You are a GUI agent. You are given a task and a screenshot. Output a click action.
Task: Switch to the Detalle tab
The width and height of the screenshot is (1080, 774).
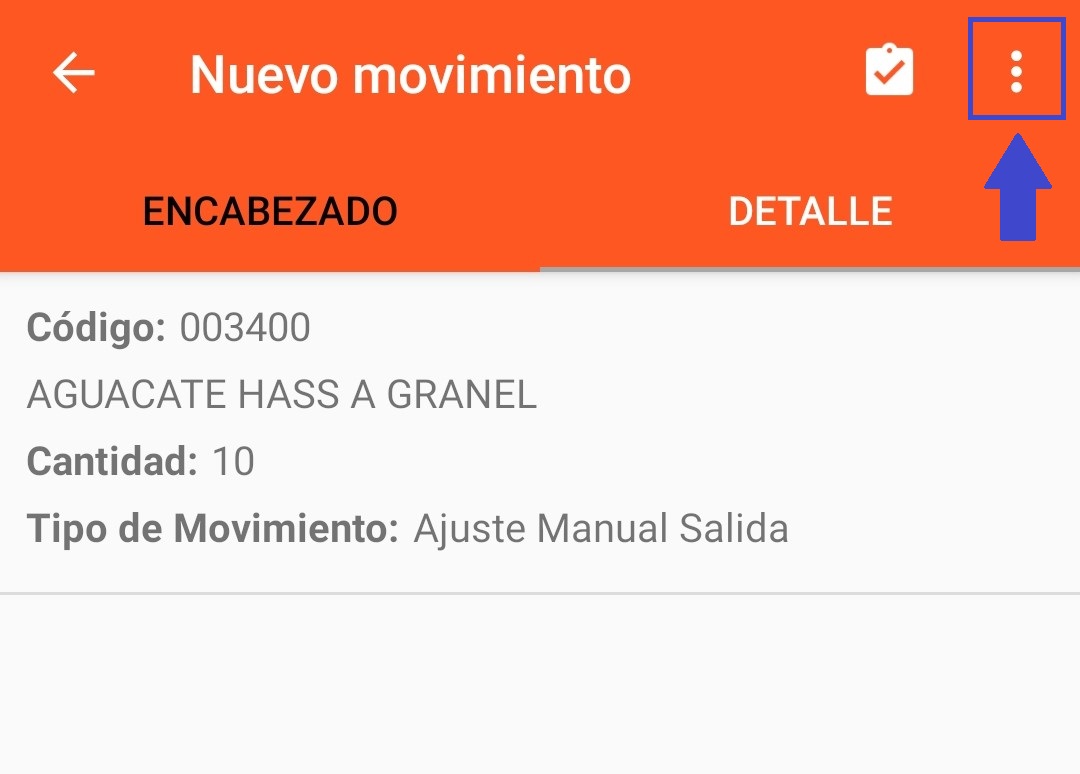click(x=810, y=212)
